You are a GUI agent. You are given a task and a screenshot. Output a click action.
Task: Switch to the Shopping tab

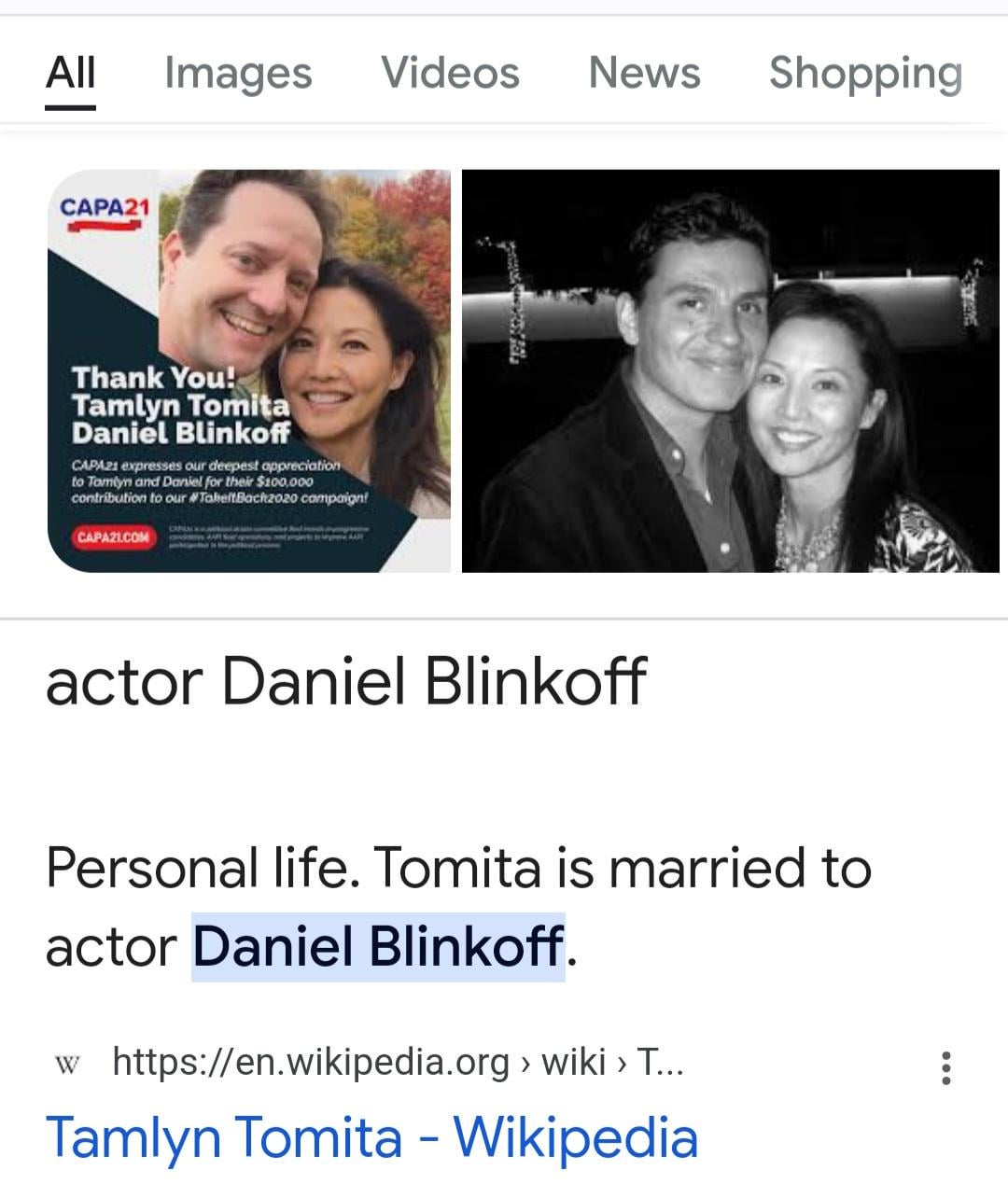tap(865, 74)
